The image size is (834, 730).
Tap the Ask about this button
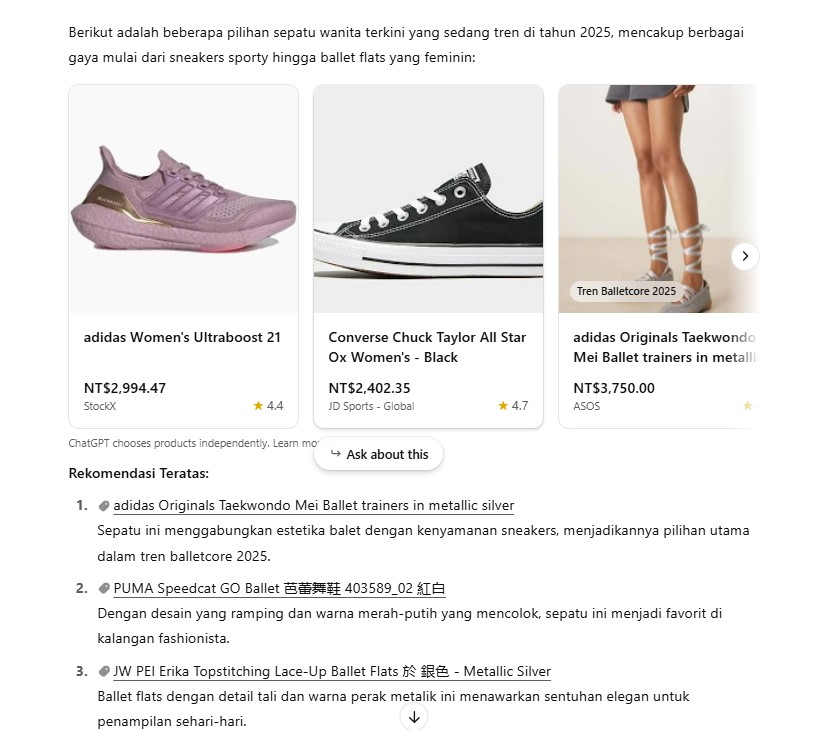point(378,454)
